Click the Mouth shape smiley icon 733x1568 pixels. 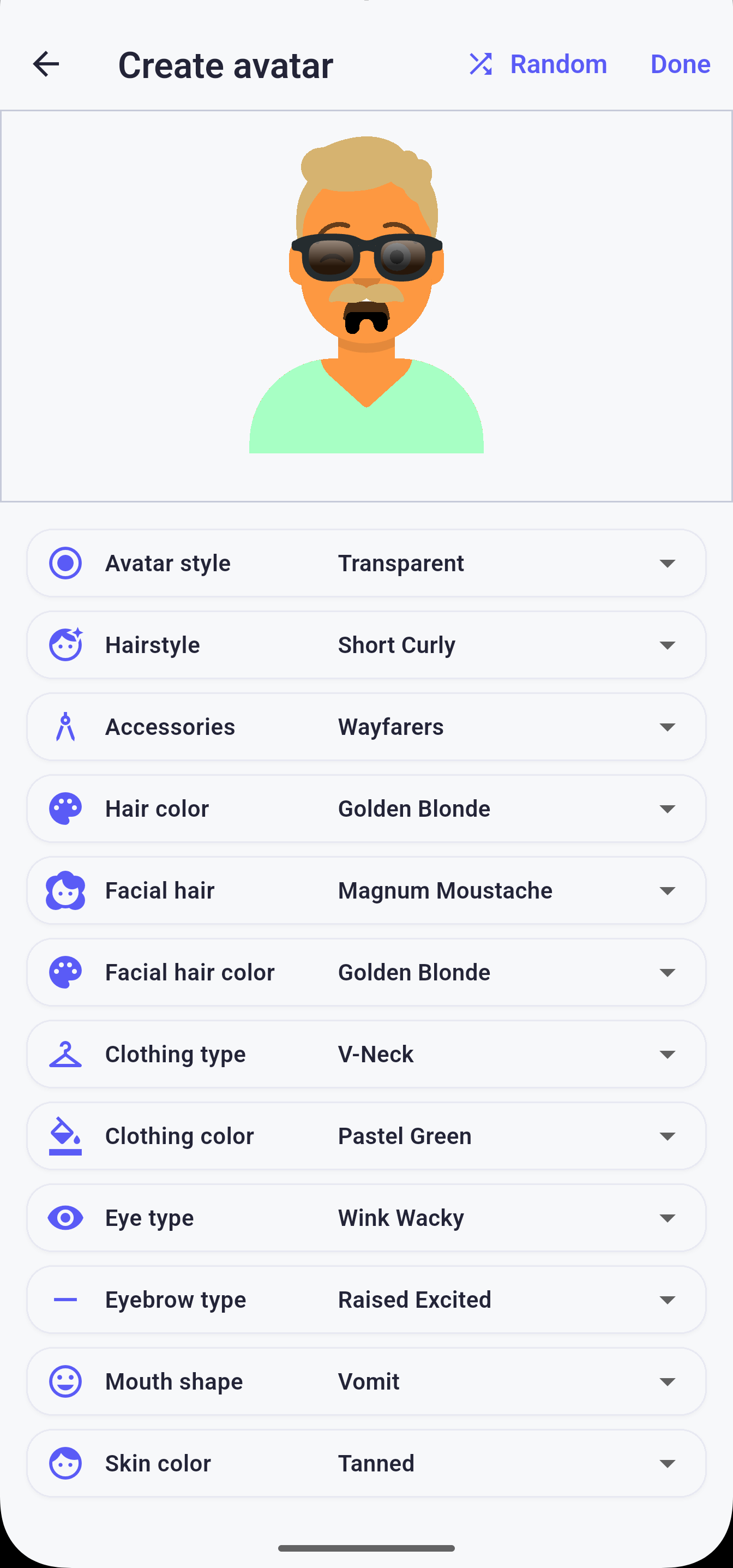(65, 1381)
